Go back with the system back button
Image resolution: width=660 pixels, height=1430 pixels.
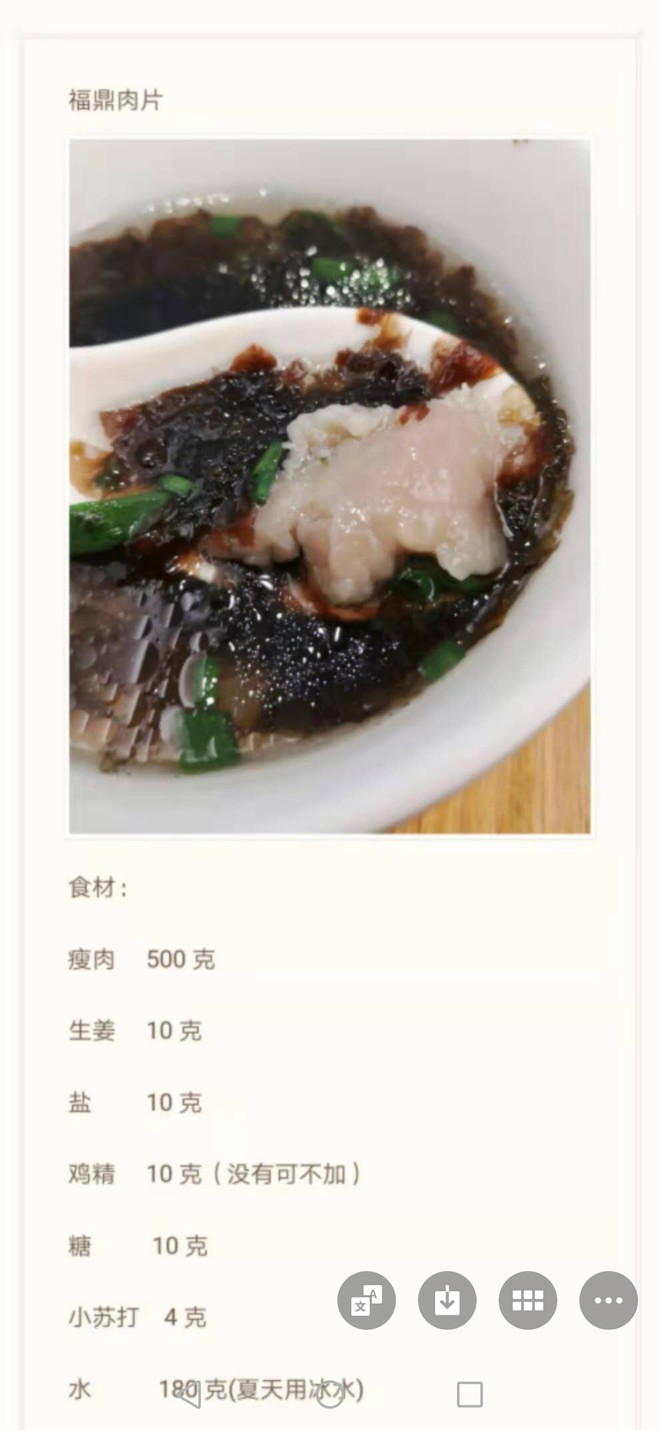pyautogui.click(x=190, y=1394)
